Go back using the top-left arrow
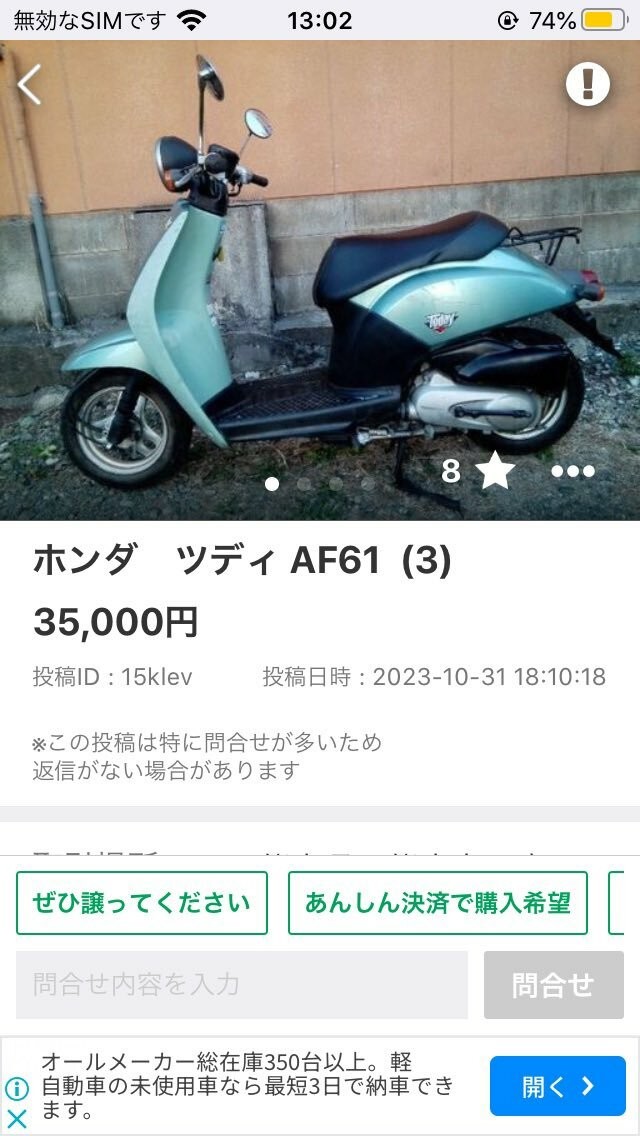Screen dimensions: 640x1136 click(x=30, y=85)
